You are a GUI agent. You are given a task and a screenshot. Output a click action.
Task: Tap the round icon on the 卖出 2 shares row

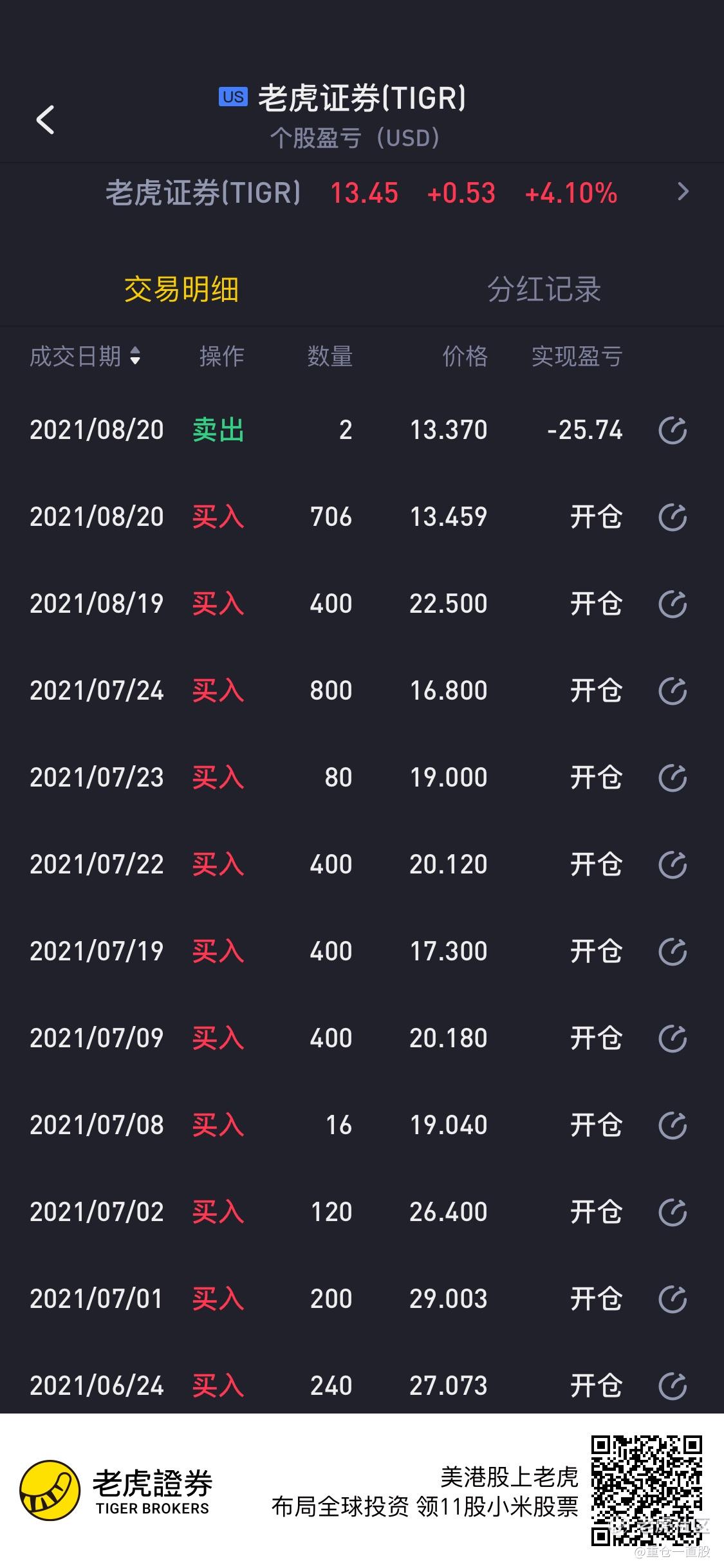pos(673,430)
